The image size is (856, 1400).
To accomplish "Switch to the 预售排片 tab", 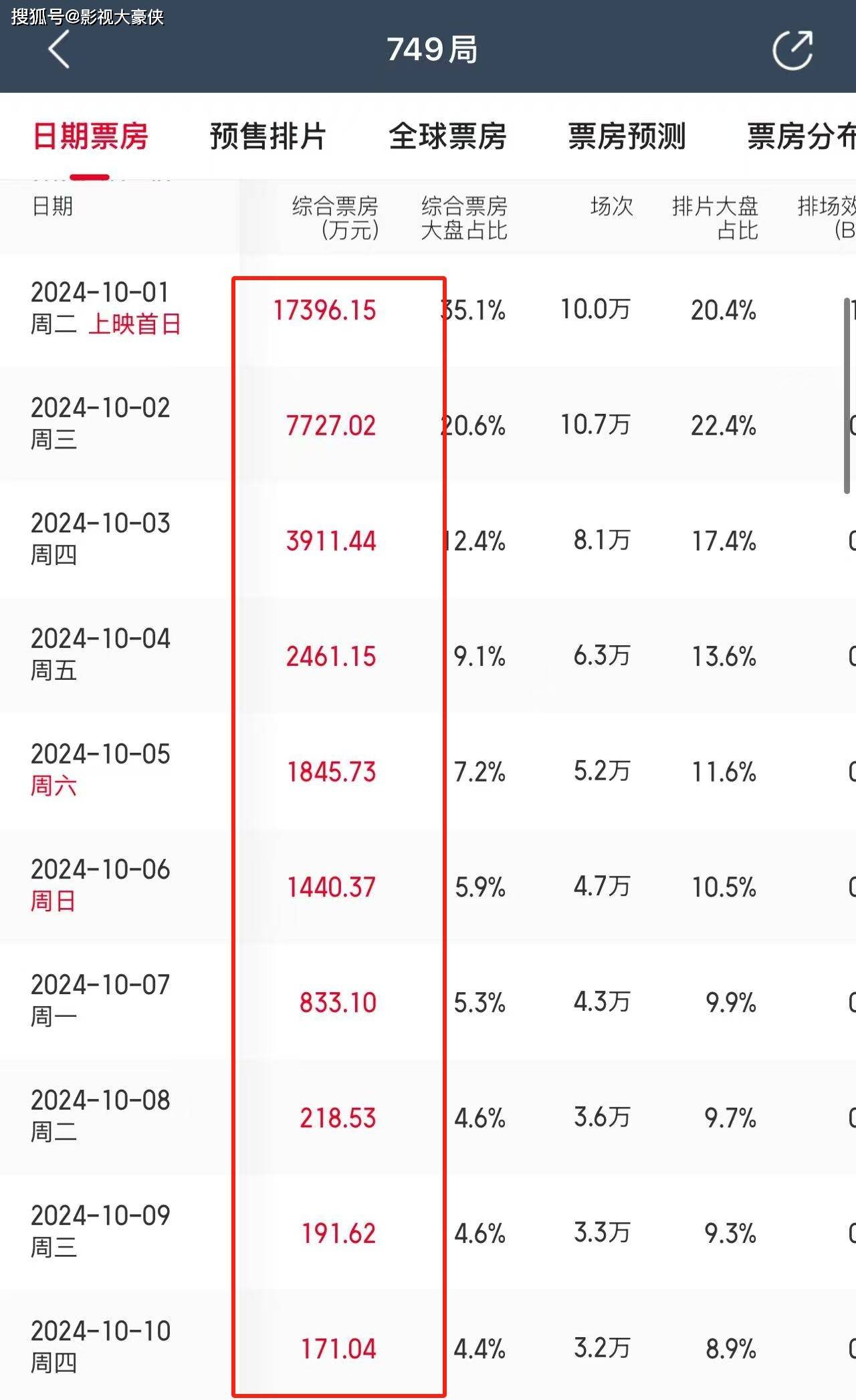I will coord(268,136).
